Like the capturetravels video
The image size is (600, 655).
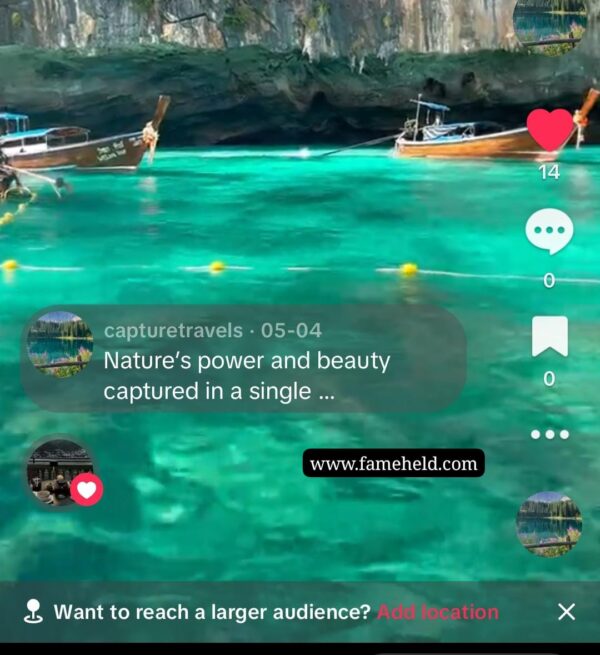[x=549, y=130]
